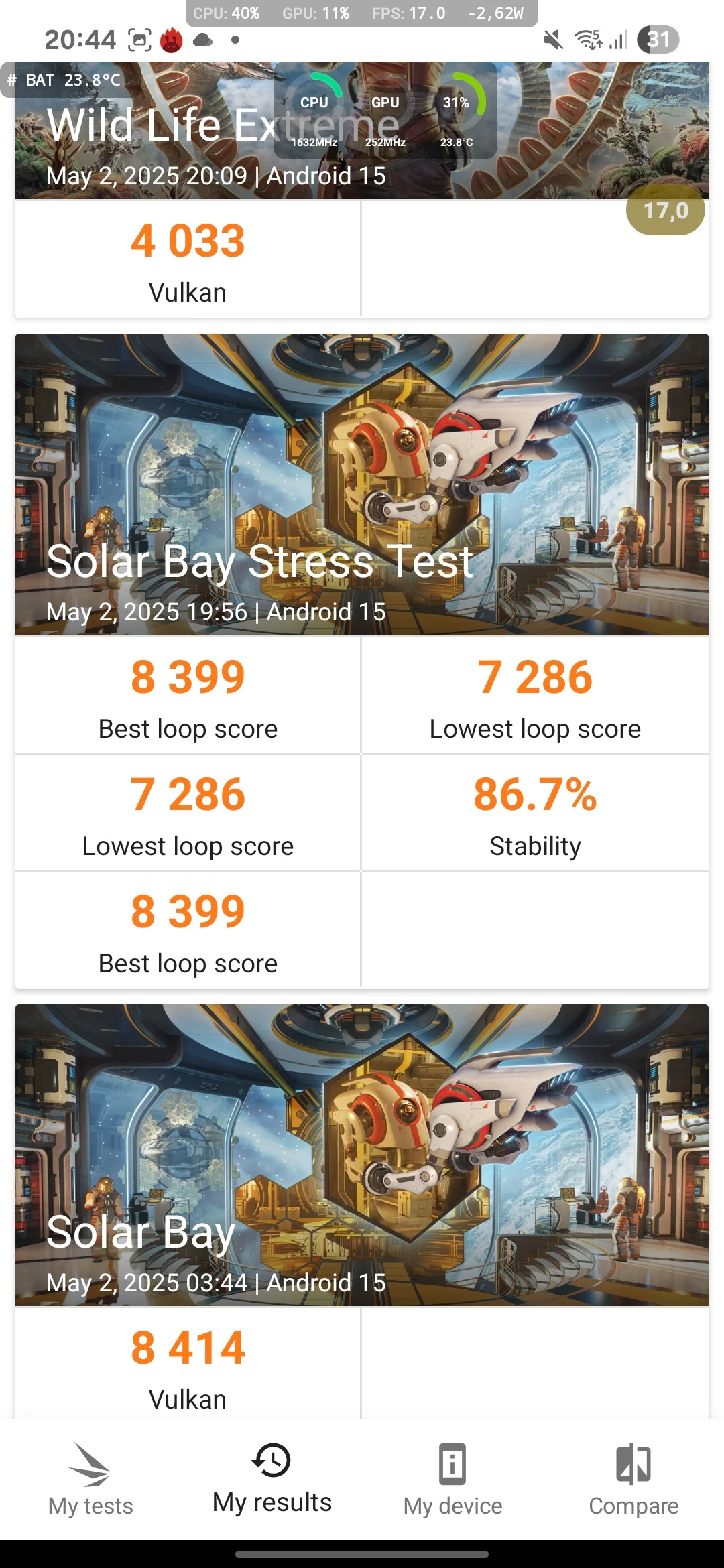The height and width of the screenshot is (1568, 724).
Task: Go to the Compare tab
Action: click(633, 1480)
